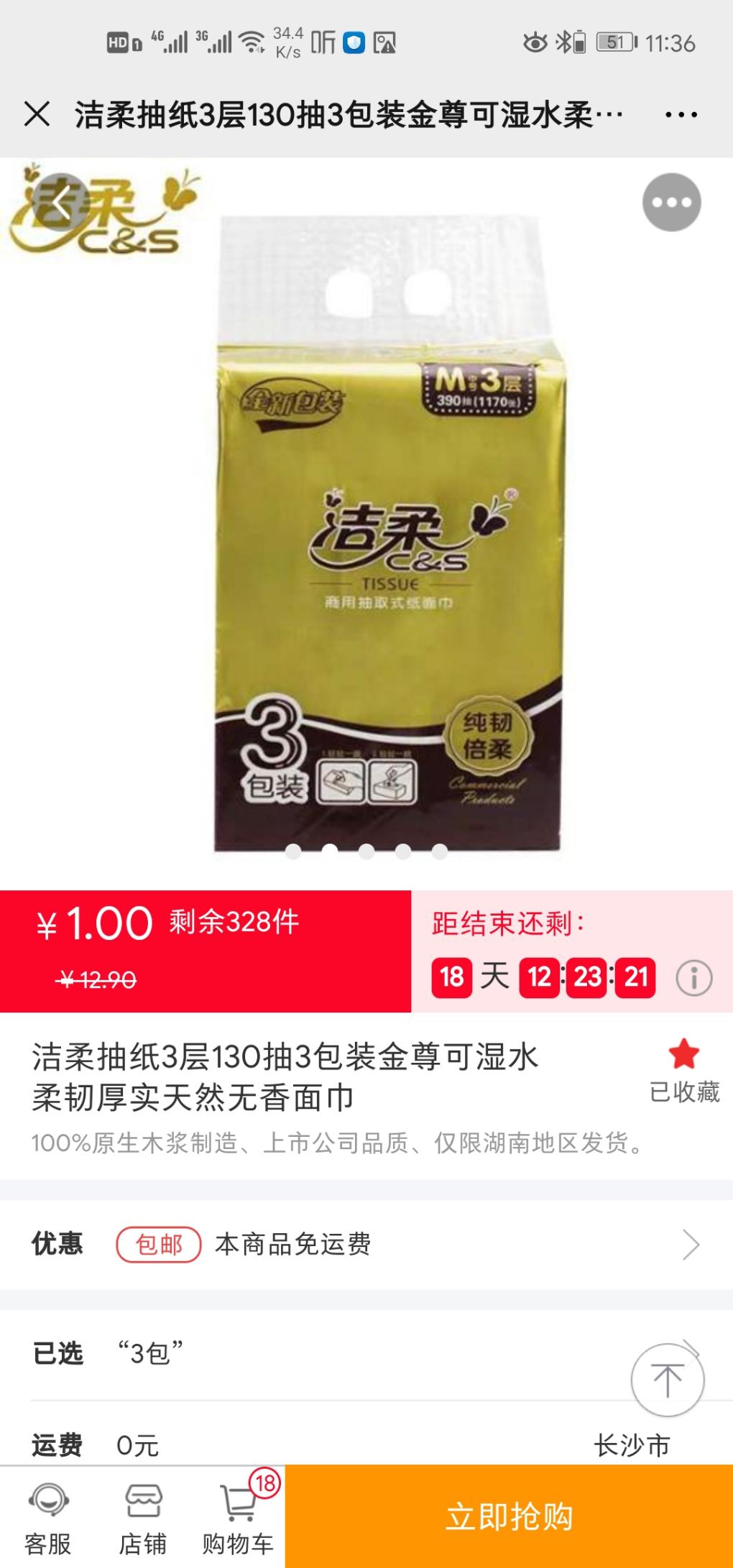The height and width of the screenshot is (1568, 733).
Task: Open the gray circular more options button
Action: point(671,203)
